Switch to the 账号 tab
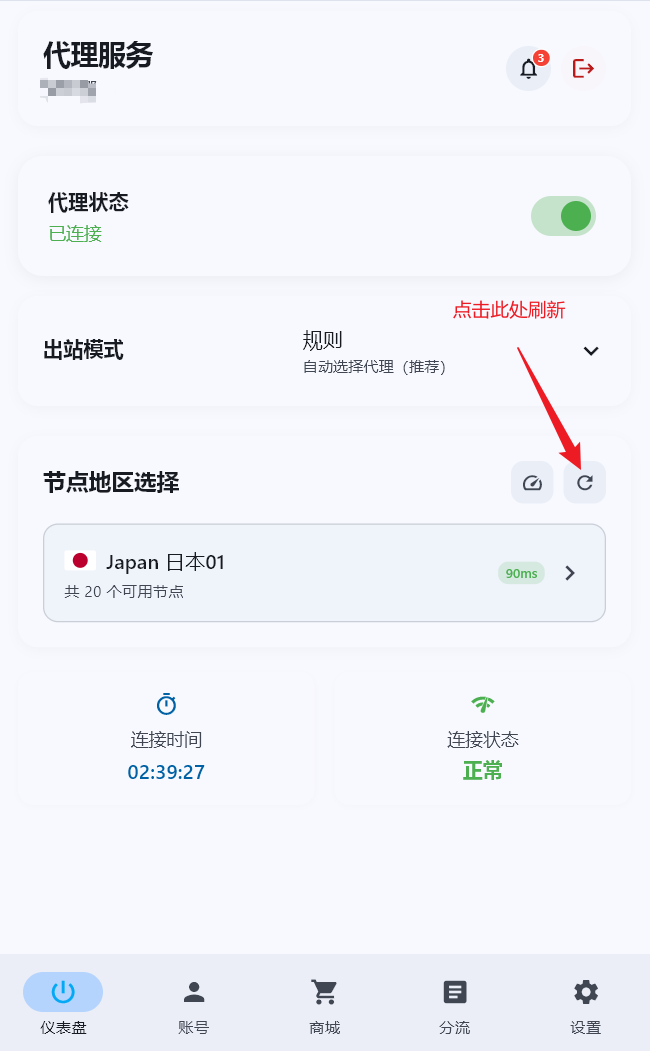650x1051 pixels. (x=193, y=1005)
